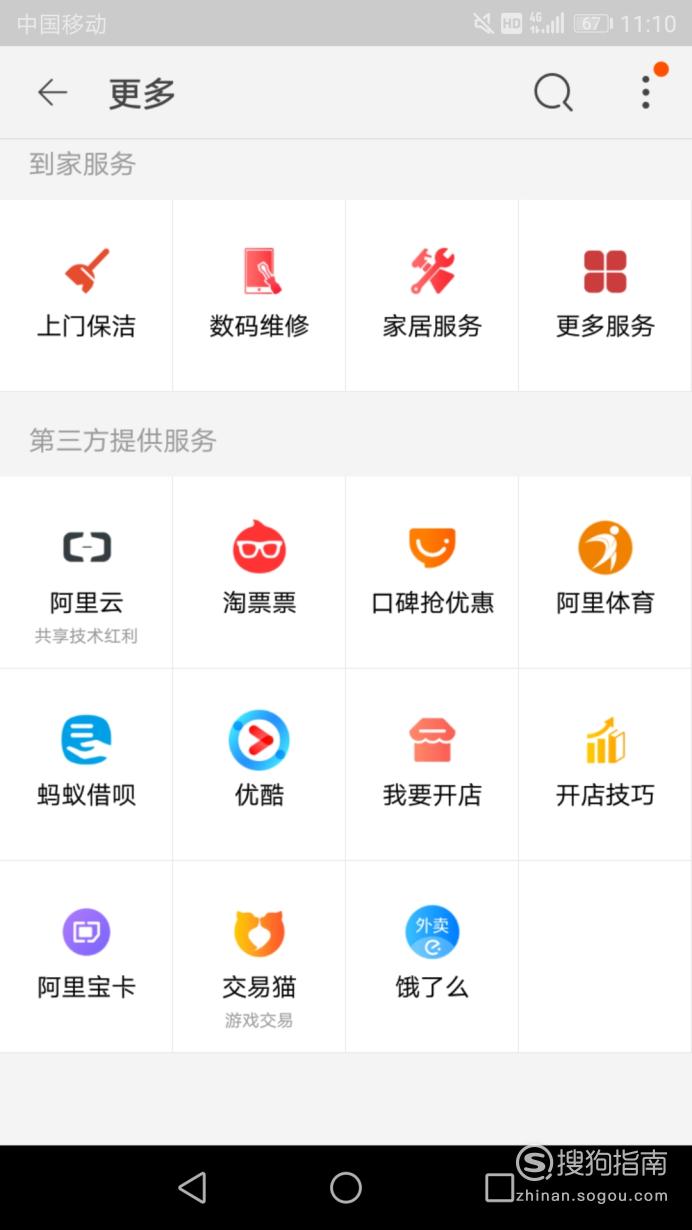Select 阿里体育
The image size is (692, 1230).
[x=605, y=572]
